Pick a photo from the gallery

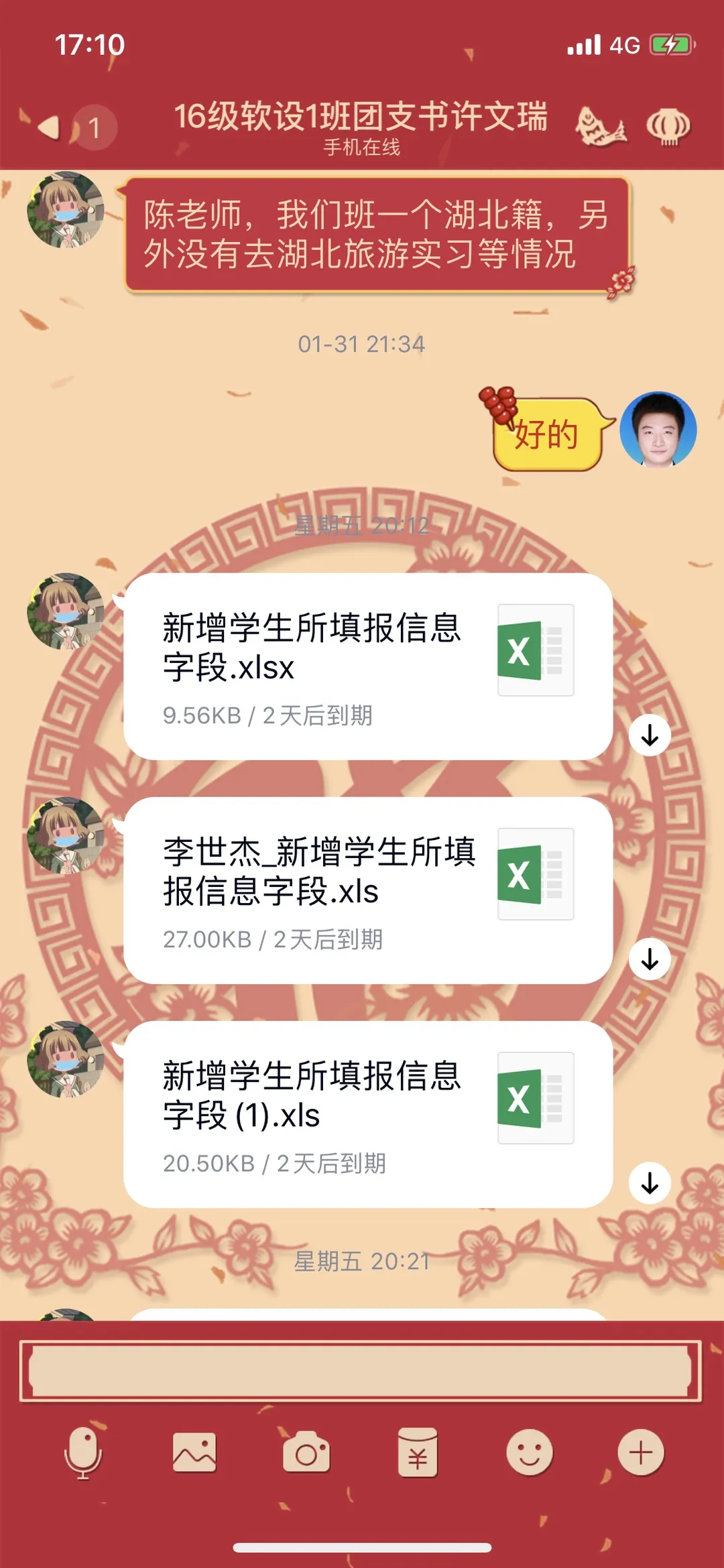[x=194, y=1453]
